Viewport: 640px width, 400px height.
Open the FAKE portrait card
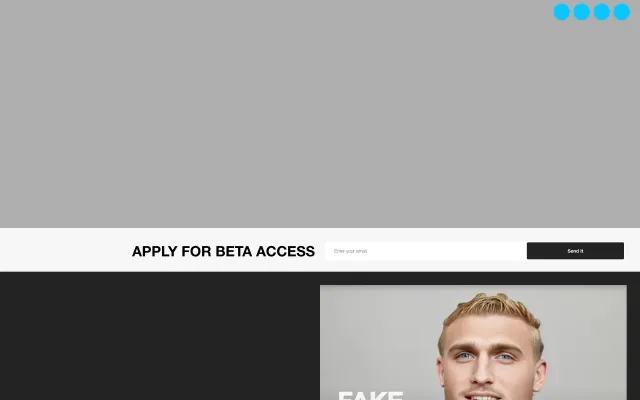click(x=472, y=345)
